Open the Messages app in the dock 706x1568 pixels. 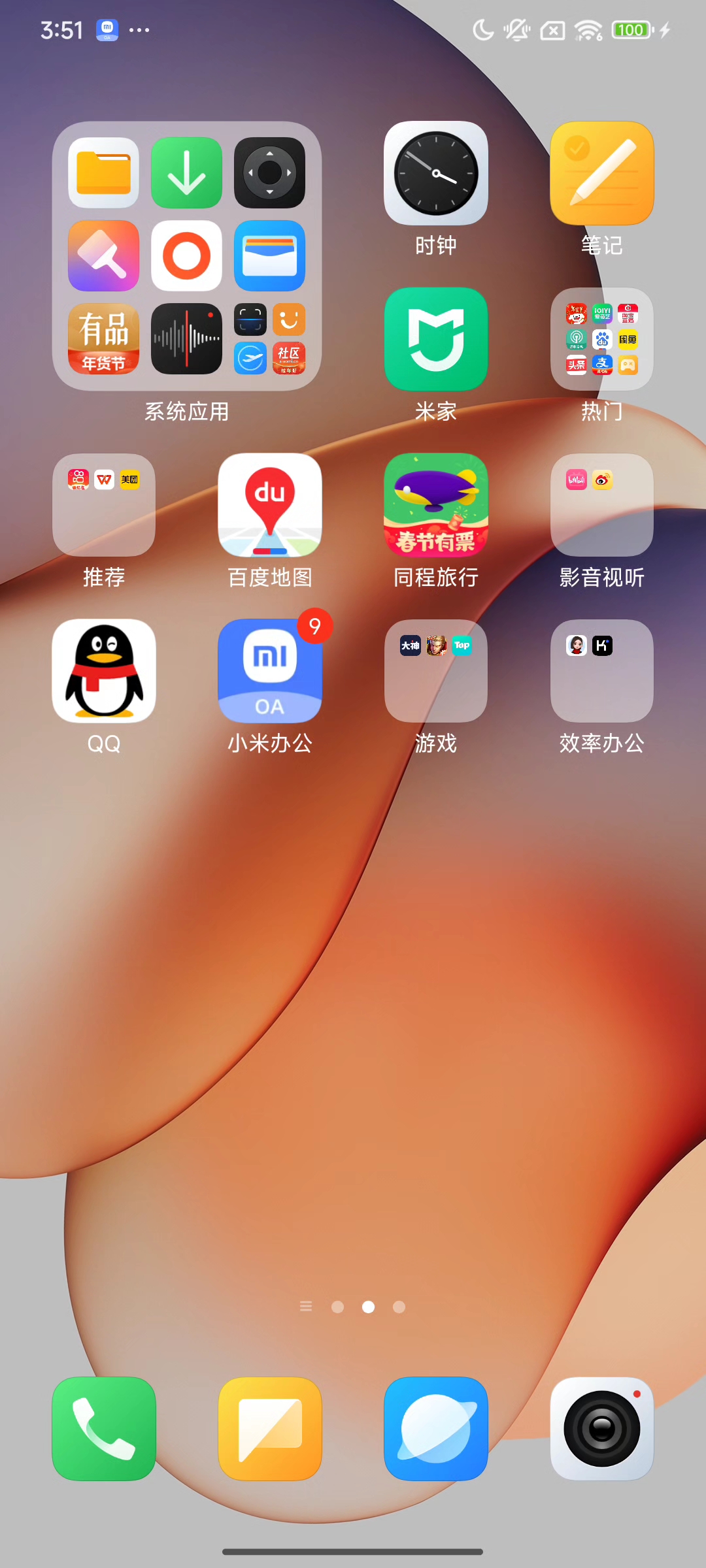point(270,1428)
